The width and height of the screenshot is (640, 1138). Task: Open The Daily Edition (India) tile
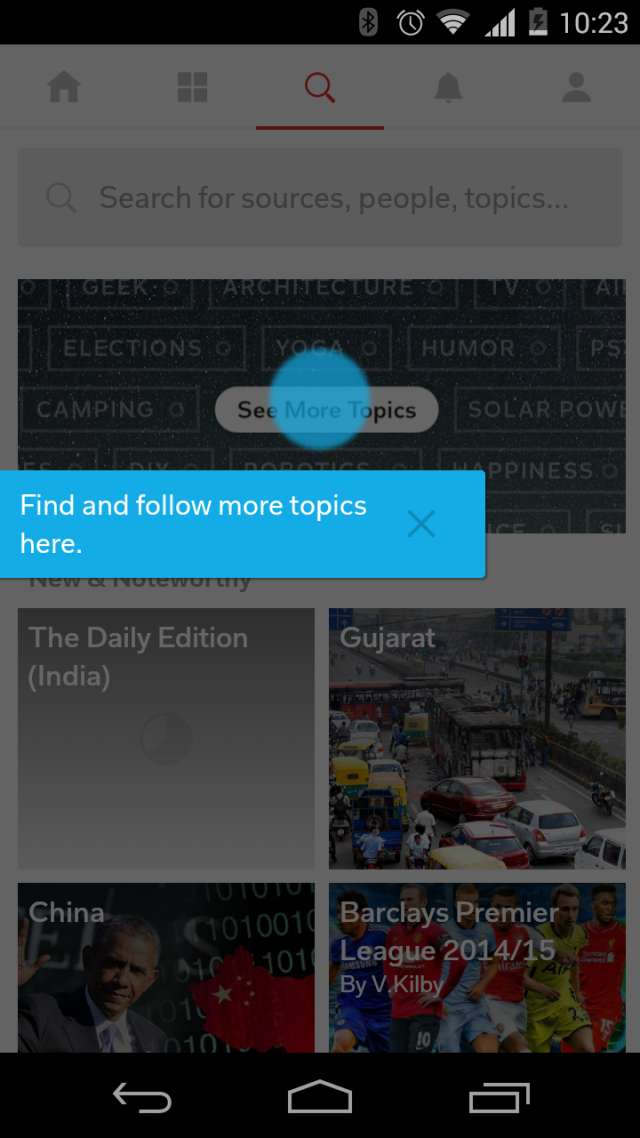click(166, 738)
